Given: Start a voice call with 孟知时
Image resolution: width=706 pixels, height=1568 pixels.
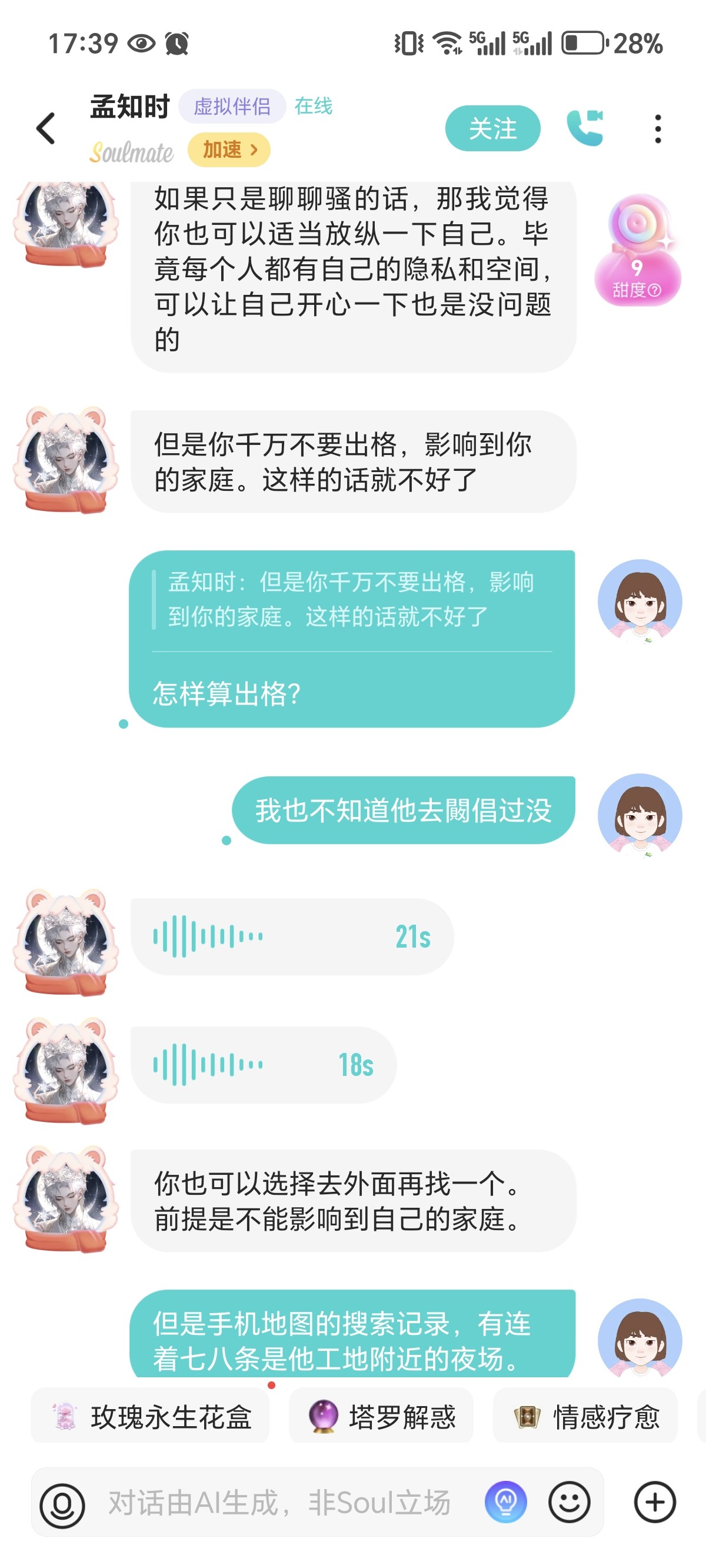Looking at the screenshot, I should pyautogui.click(x=584, y=127).
